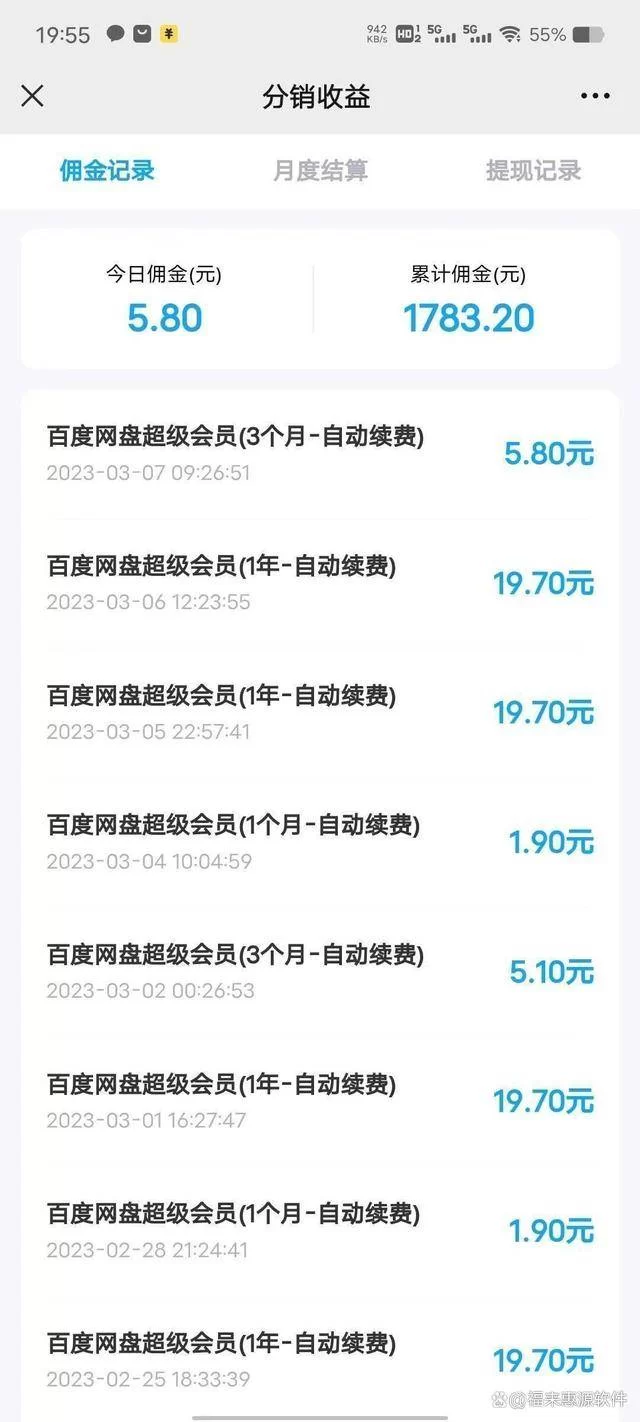Open the three-dot overflow menu
The width and height of the screenshot is (640, 1422).
pyautogui.click(x=595, y=96)
